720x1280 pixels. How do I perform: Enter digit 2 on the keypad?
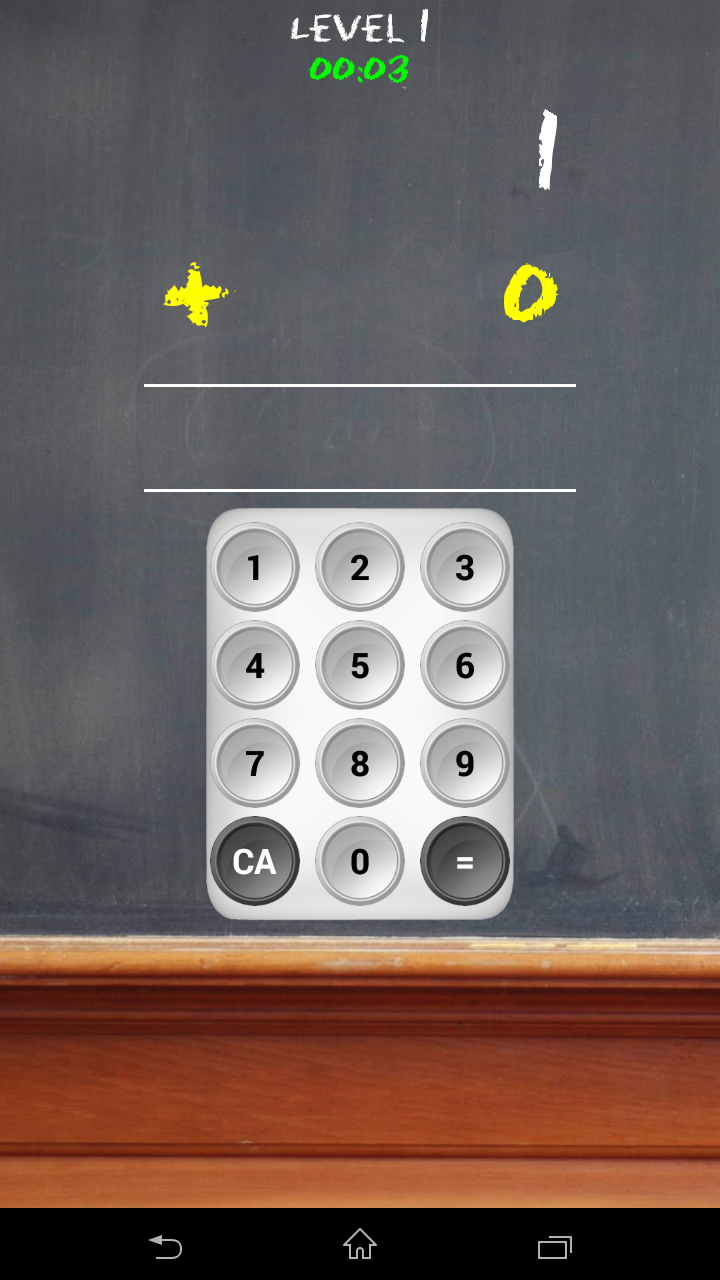tap(360, 567)
